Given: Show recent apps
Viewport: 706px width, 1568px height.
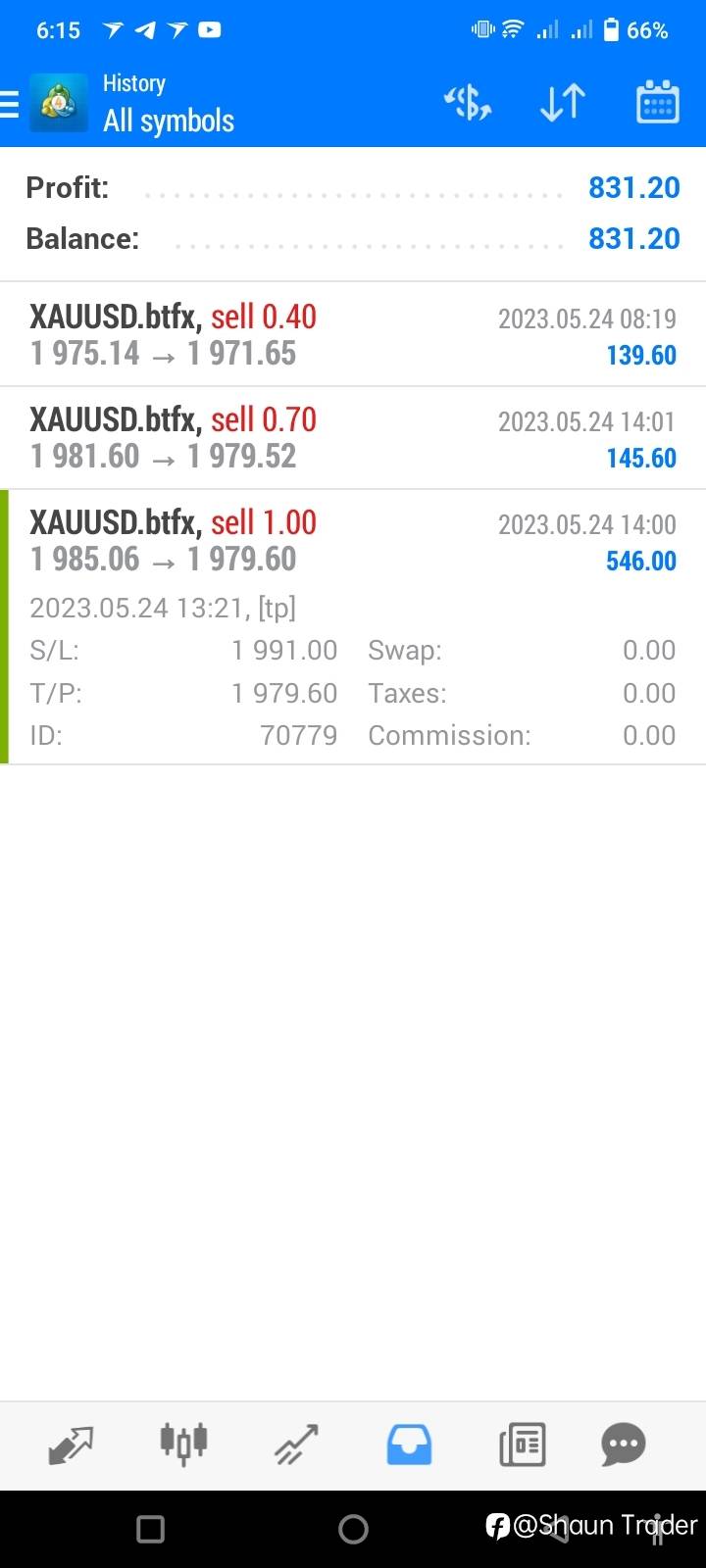Looking at the screenshot, I should click(x=150, y=1529).
